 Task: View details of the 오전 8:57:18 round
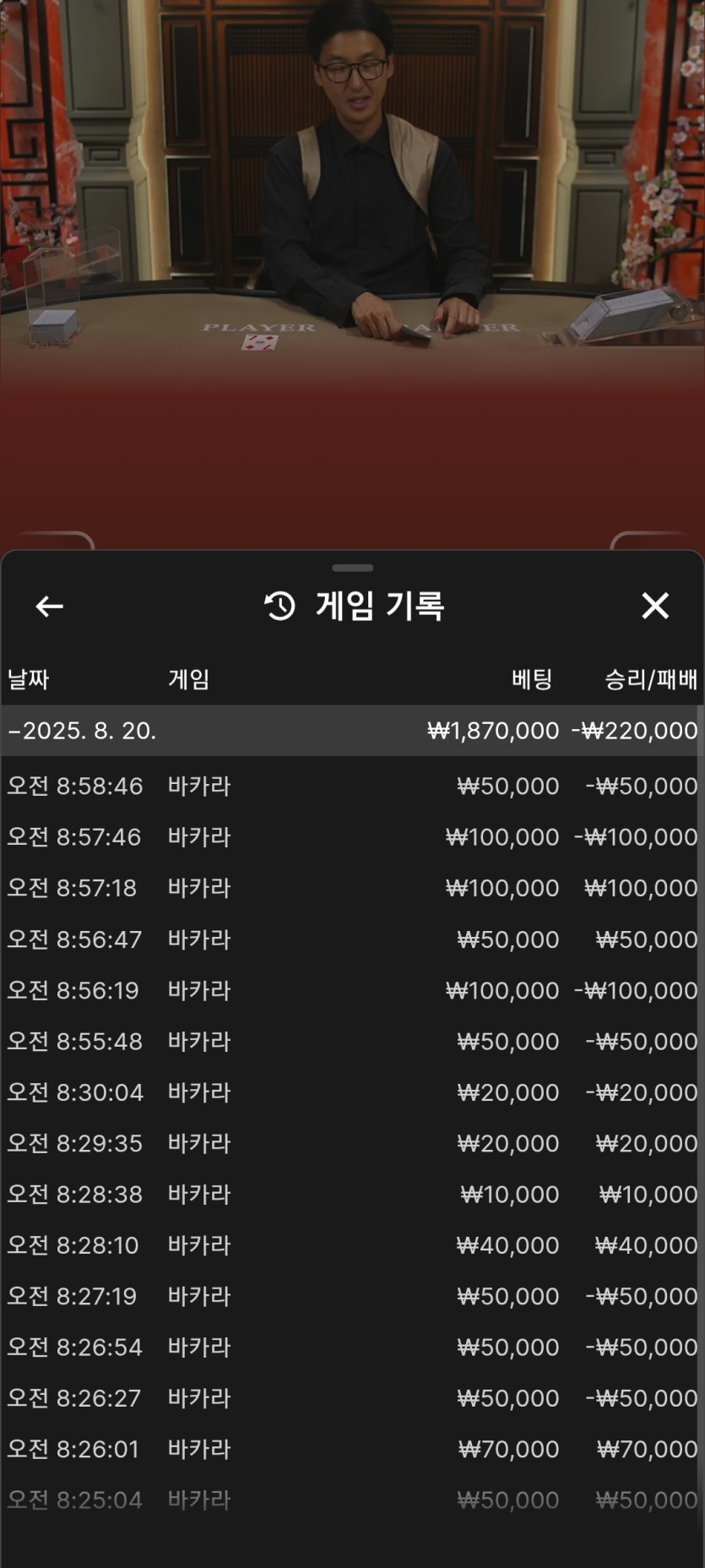[352, 889]
